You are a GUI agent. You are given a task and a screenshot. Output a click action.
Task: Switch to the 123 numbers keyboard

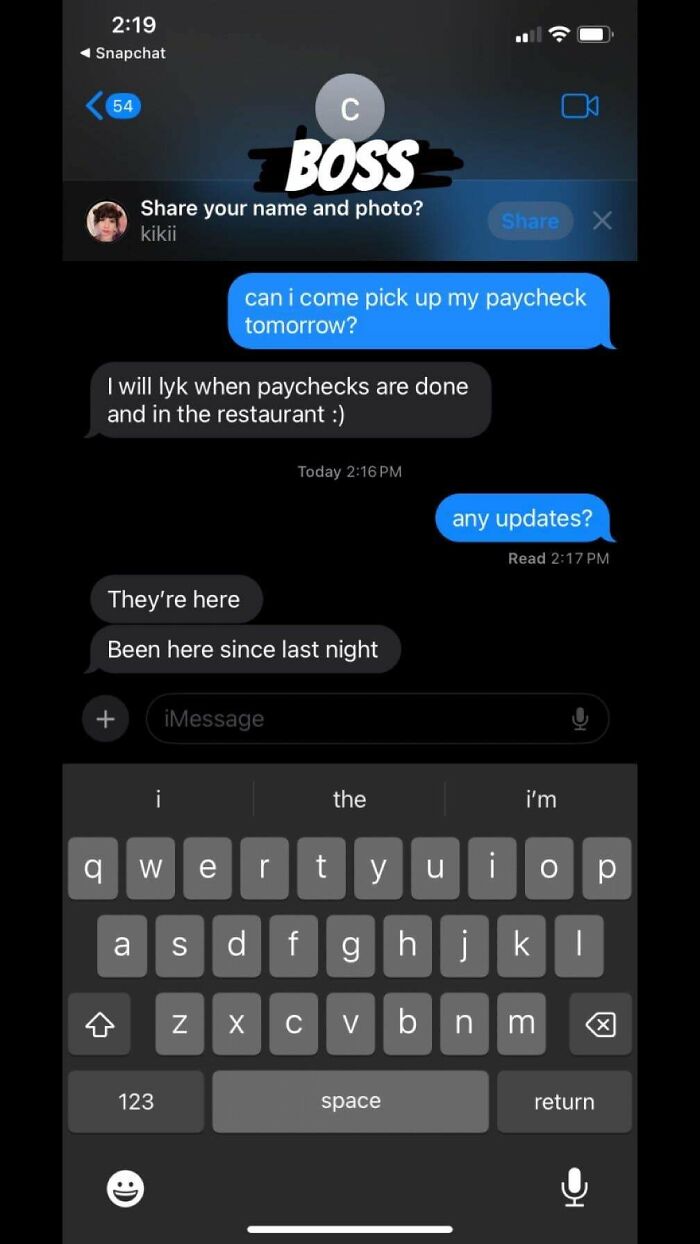pyautogui.click(x=136, y=1101)
